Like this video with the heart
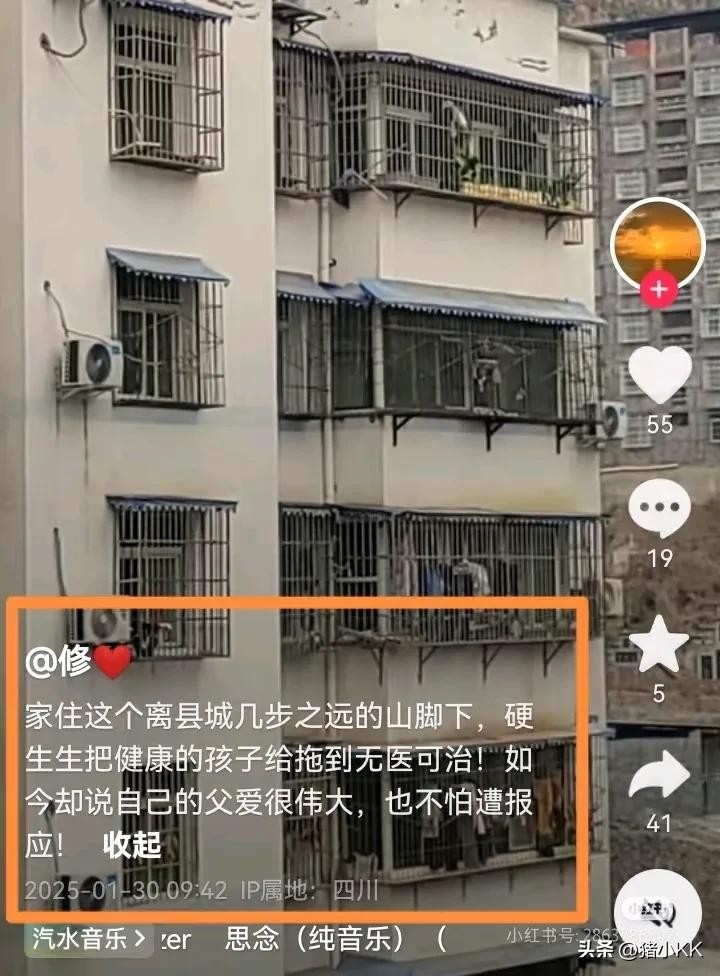Viewport: 720px width, 976px height. tap(659, 375)
